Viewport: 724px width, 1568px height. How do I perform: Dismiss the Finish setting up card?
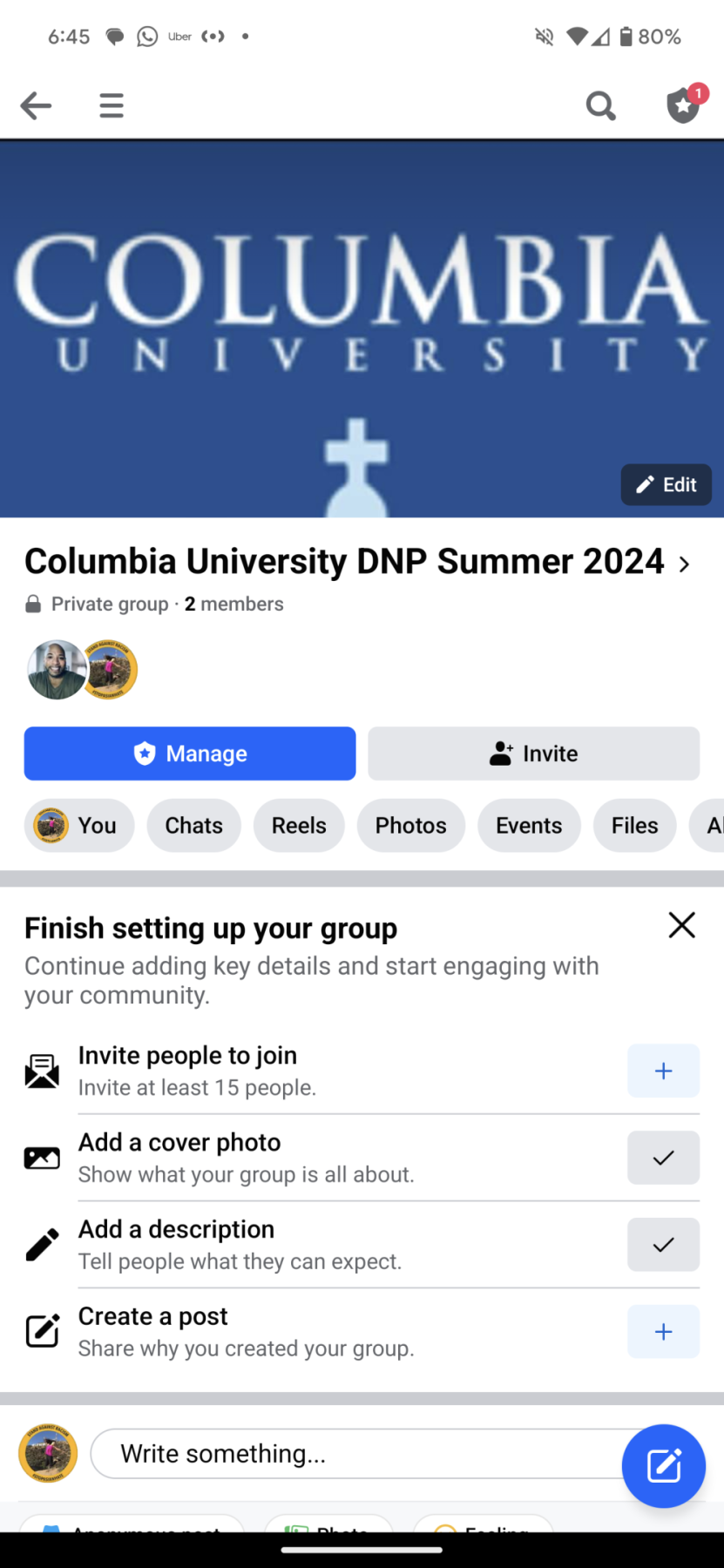coord(681,925)
